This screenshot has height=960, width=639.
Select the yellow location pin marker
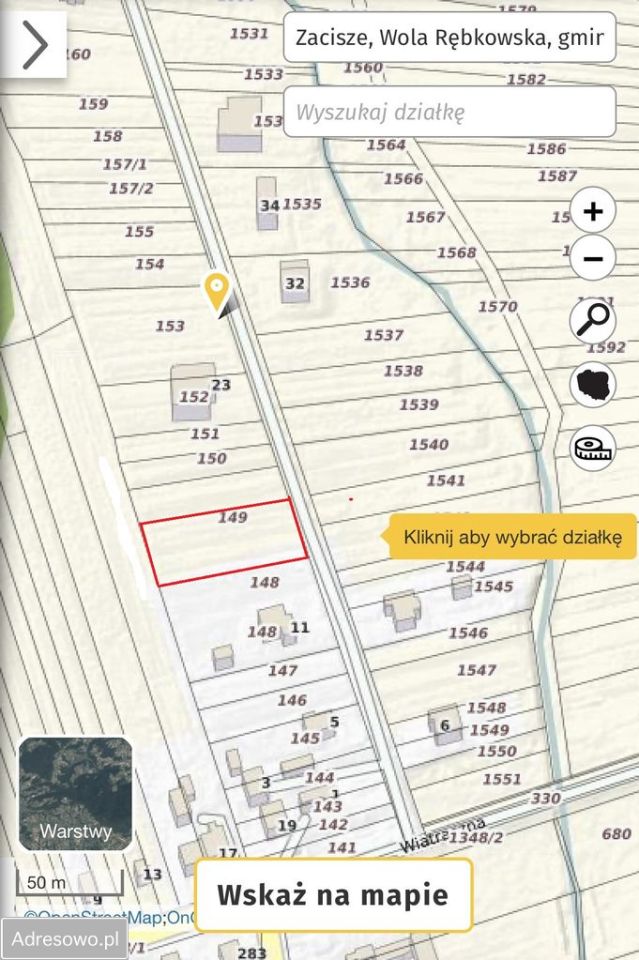click(x=216, y=291)
